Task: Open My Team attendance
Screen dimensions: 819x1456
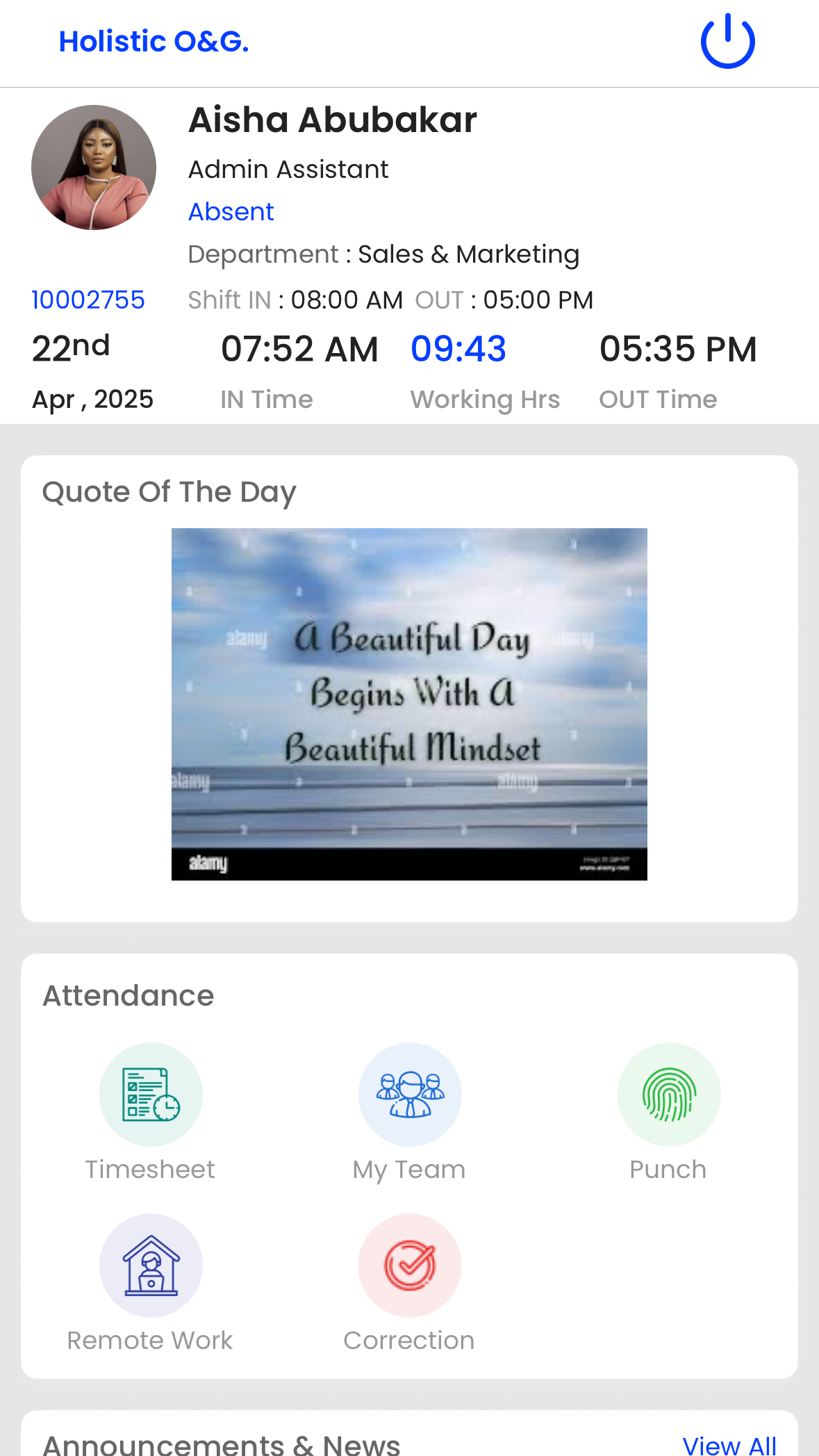Action: [x=410, y=1095]
